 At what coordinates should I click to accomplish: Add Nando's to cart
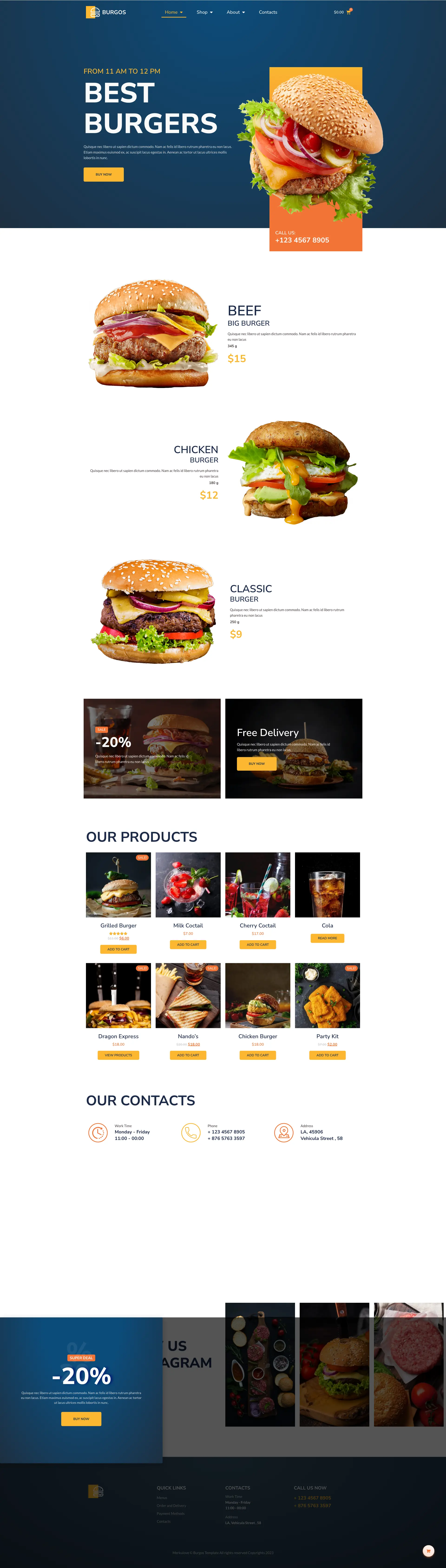pyautogui.click(x=188, y=1055)
